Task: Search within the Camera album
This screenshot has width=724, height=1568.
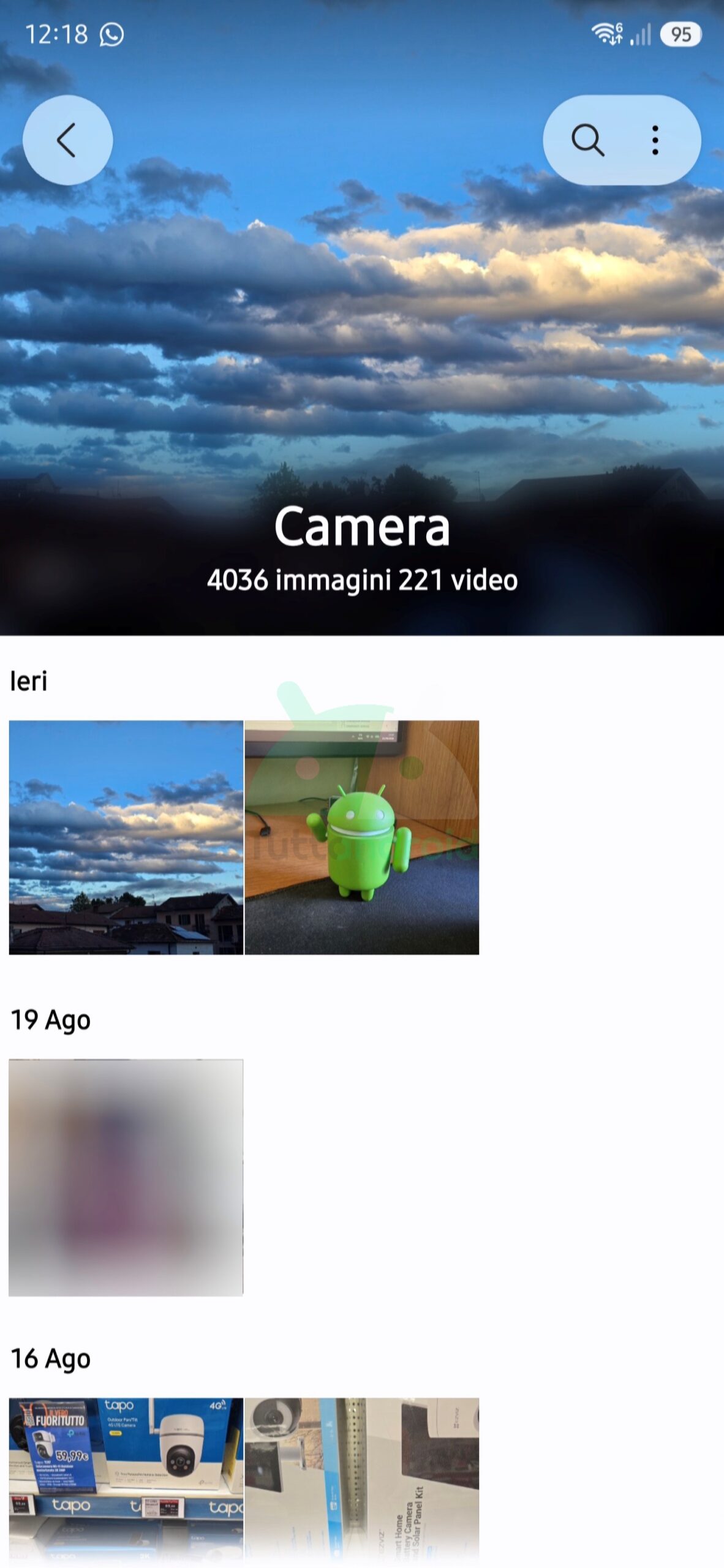Action: coord(587,140)
